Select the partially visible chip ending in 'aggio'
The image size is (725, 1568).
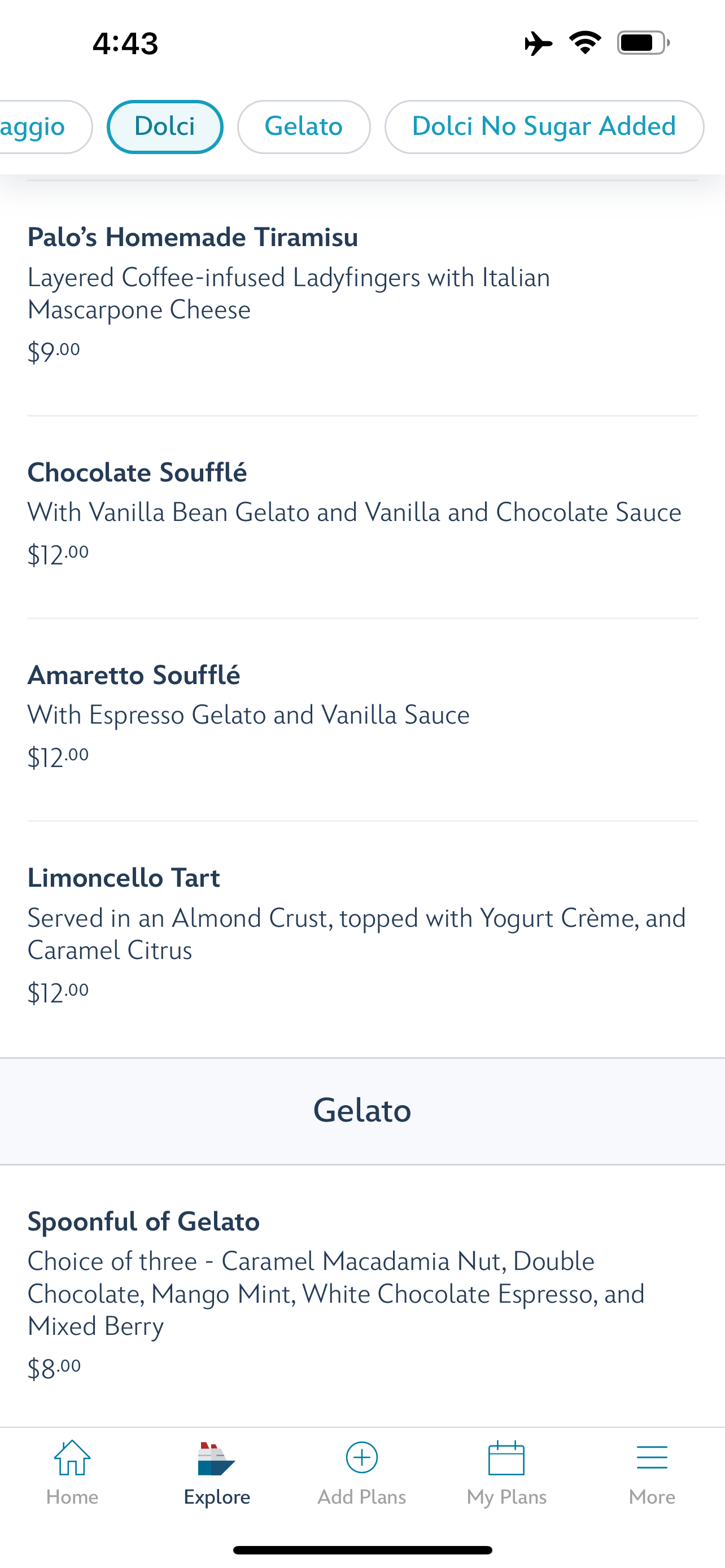coord(37,126)
